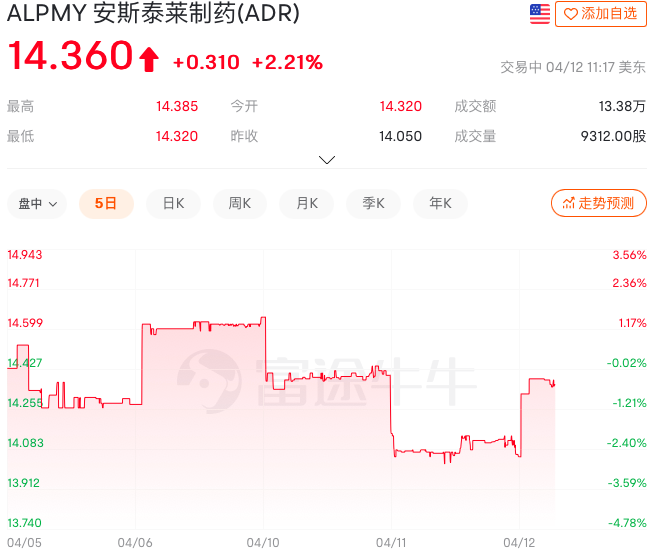
Task: Expand more quote details with the chevron
Action: coord(326,160)
